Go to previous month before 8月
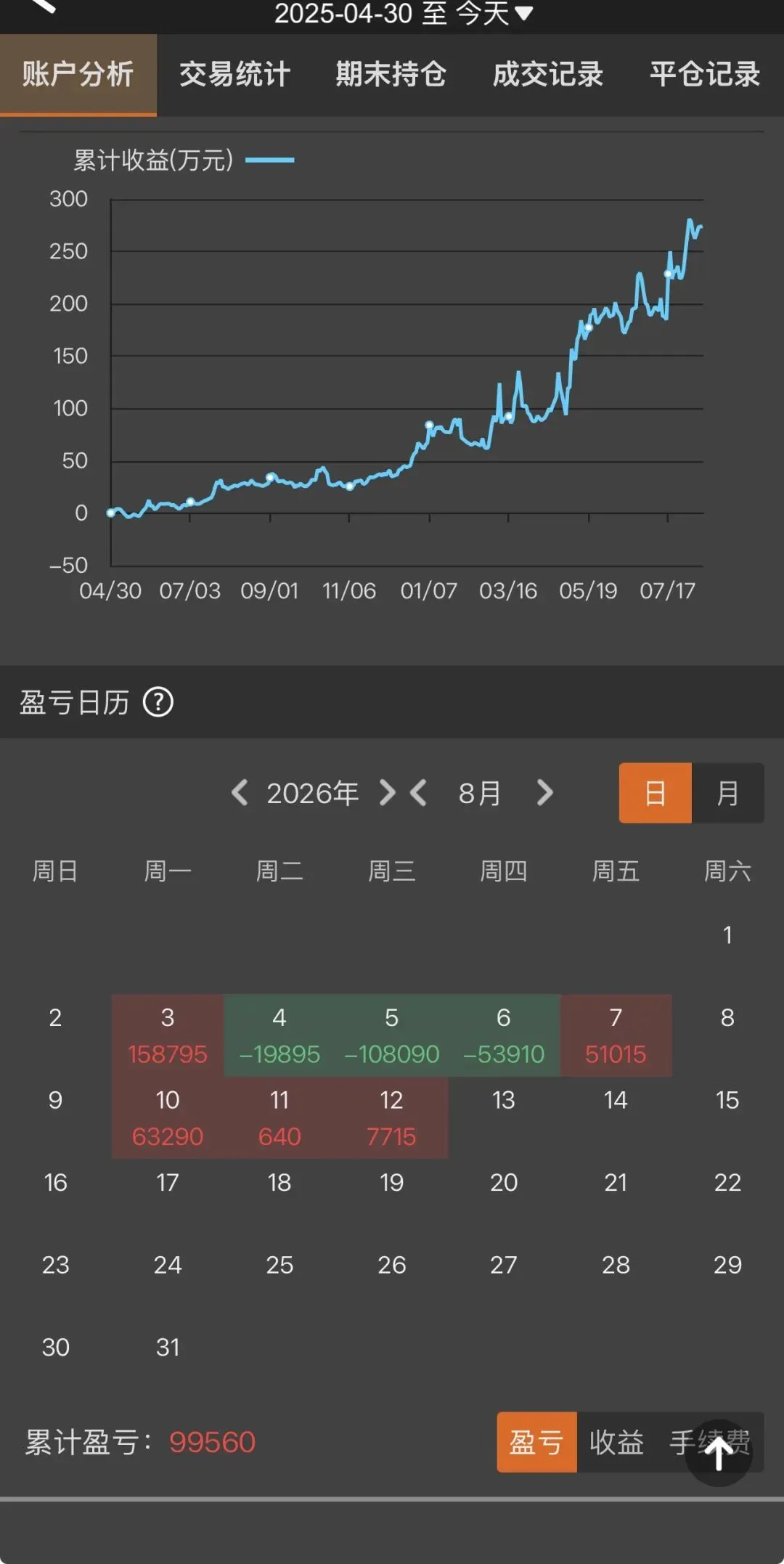784x1564 pixels. tap(418, 792)
